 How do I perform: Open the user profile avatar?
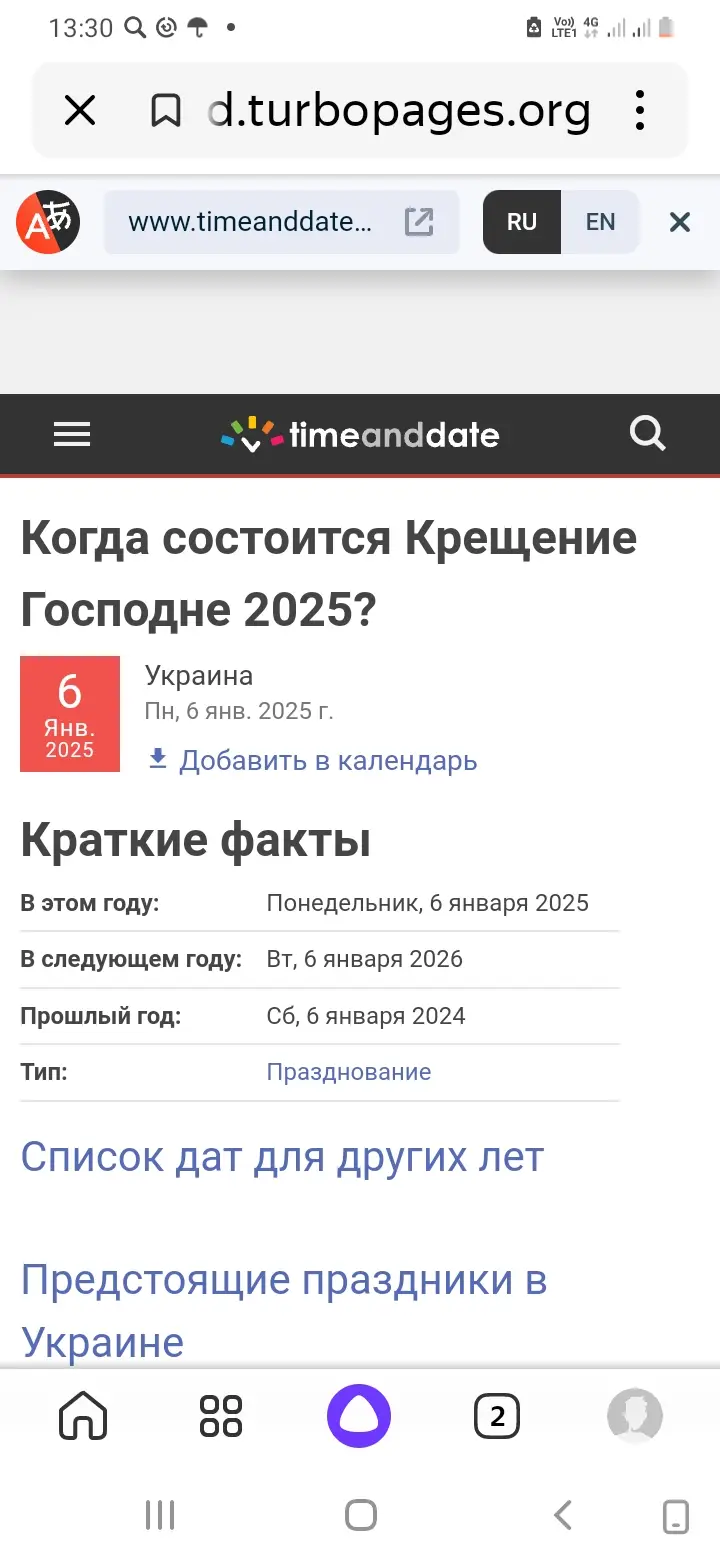(x=635, y=1416)
